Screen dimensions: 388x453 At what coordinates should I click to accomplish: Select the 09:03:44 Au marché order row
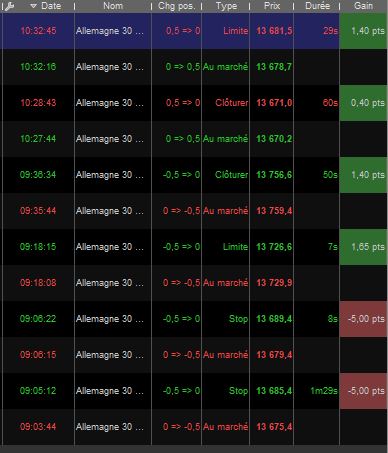coord(194,427)
